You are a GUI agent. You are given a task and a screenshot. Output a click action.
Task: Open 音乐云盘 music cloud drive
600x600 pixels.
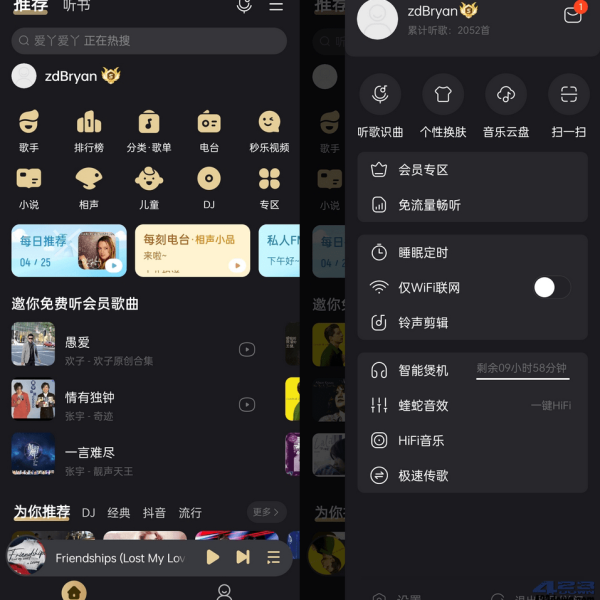coord(506,106)
